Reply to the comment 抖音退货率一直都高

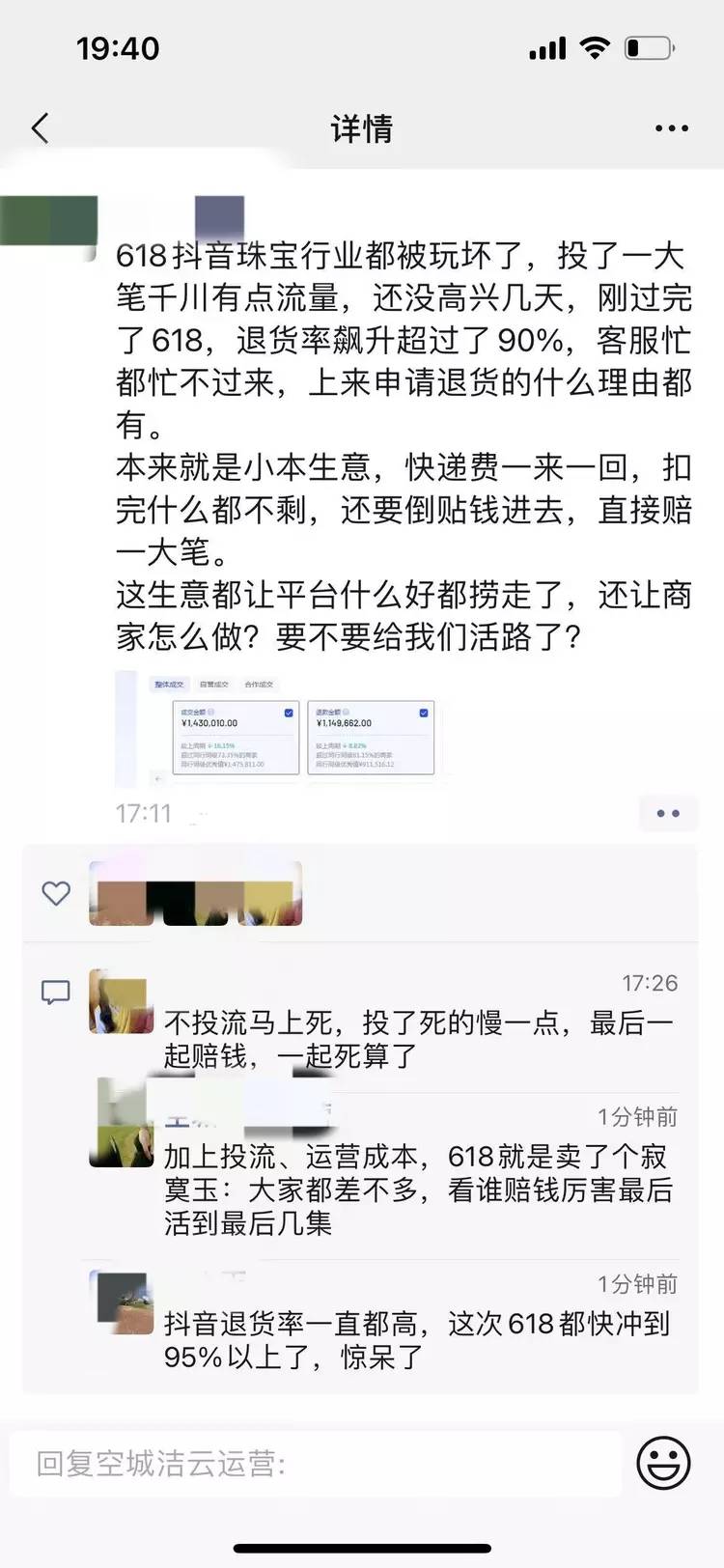tap(417, 1339)
